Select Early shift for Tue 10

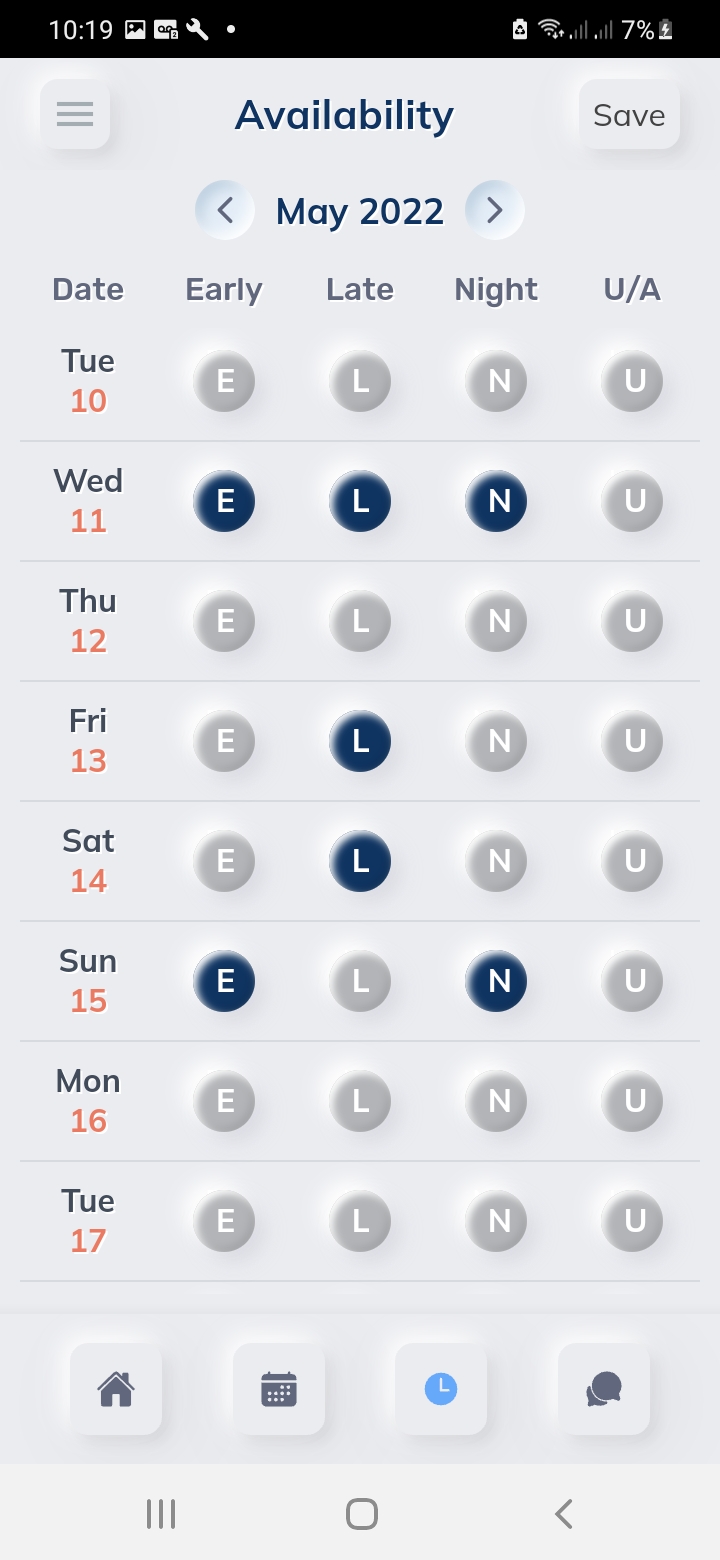tap(224, 381)
